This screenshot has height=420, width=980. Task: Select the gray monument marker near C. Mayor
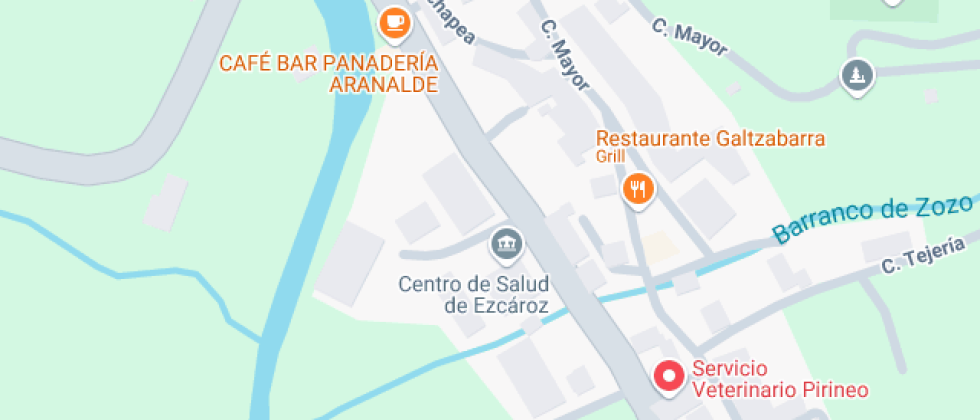point(857,74)
